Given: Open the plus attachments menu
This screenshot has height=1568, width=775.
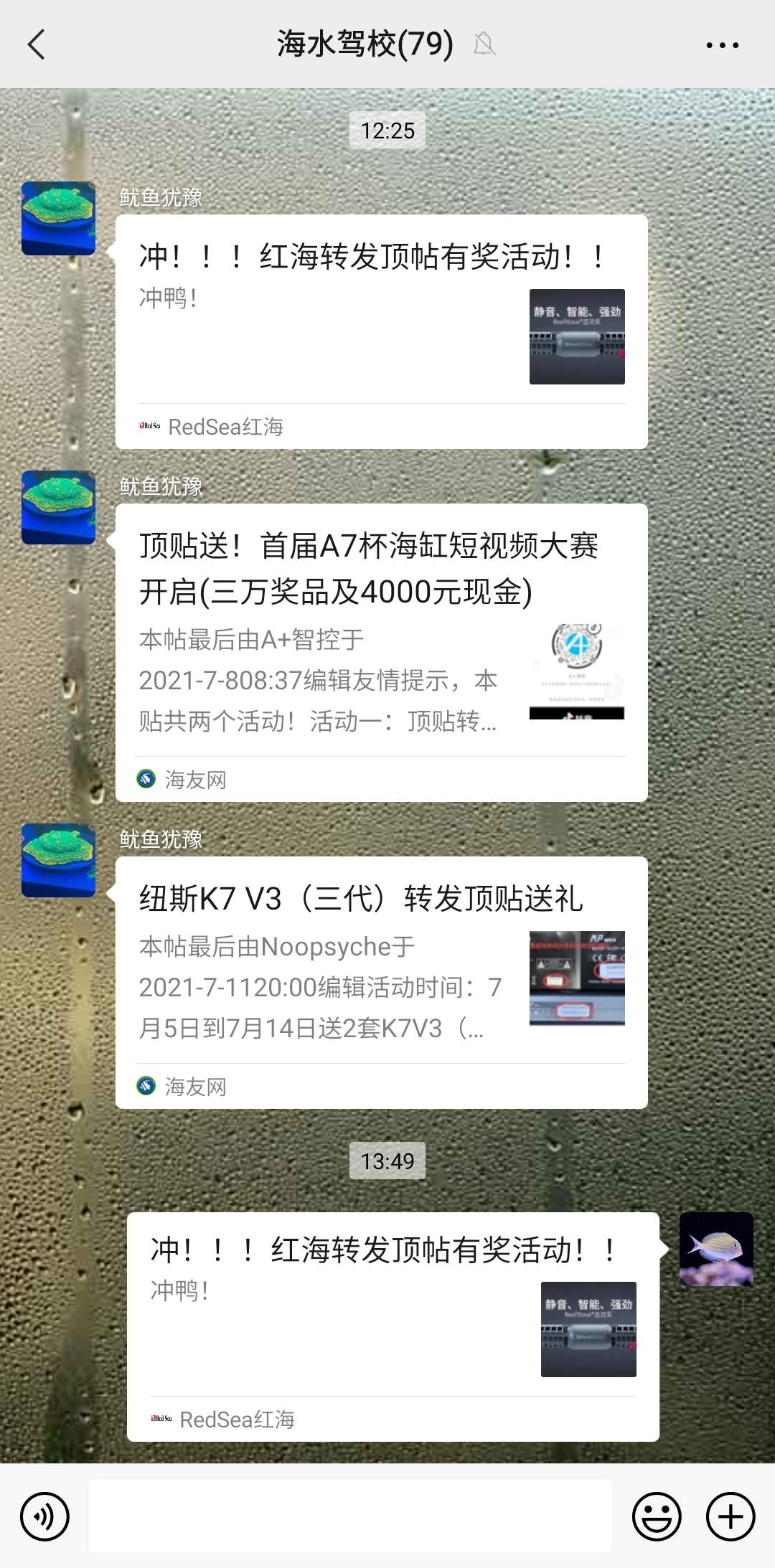Looking at the screenshot, I should point(731,1516).
